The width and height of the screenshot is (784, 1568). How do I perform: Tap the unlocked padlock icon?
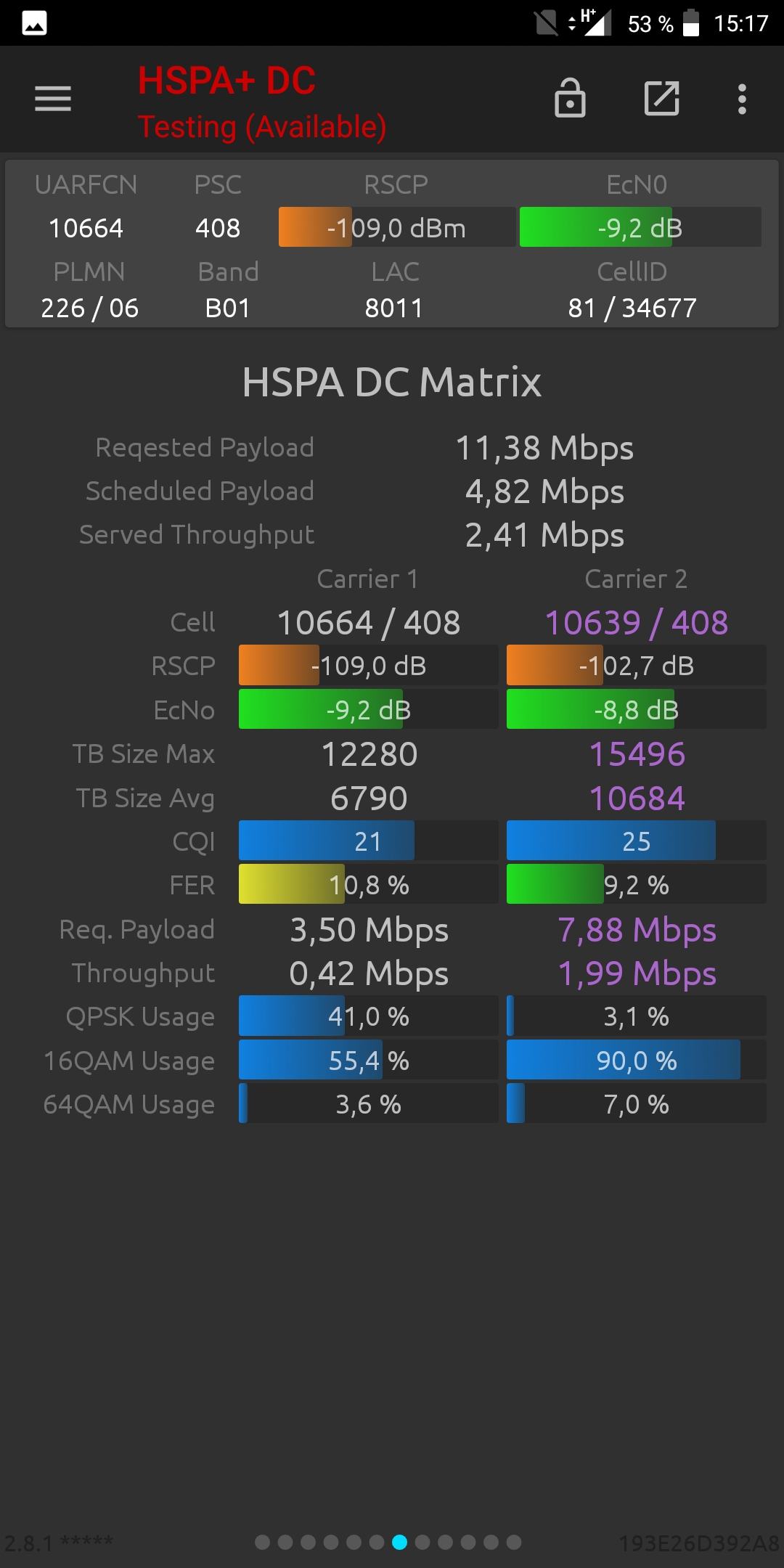click(x=570, y=98)
